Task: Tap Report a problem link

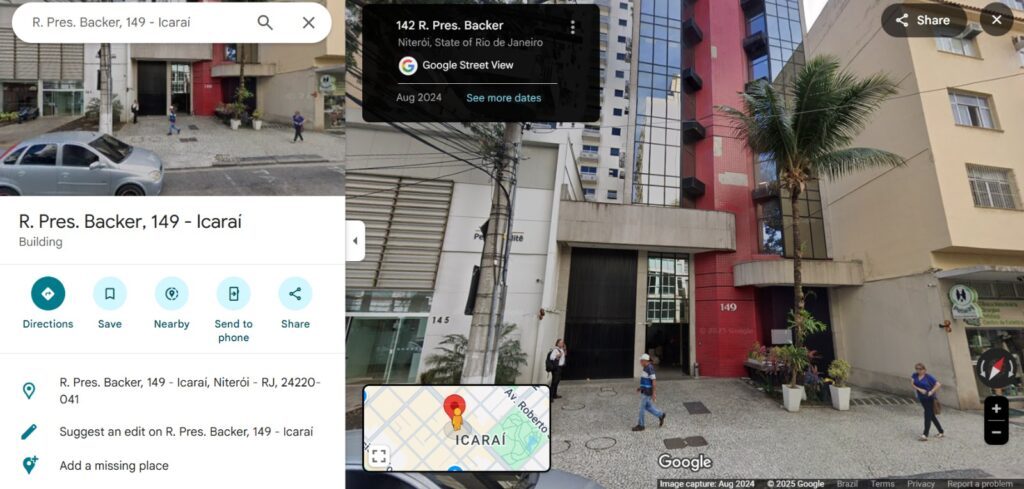Action: coord(985,484)
